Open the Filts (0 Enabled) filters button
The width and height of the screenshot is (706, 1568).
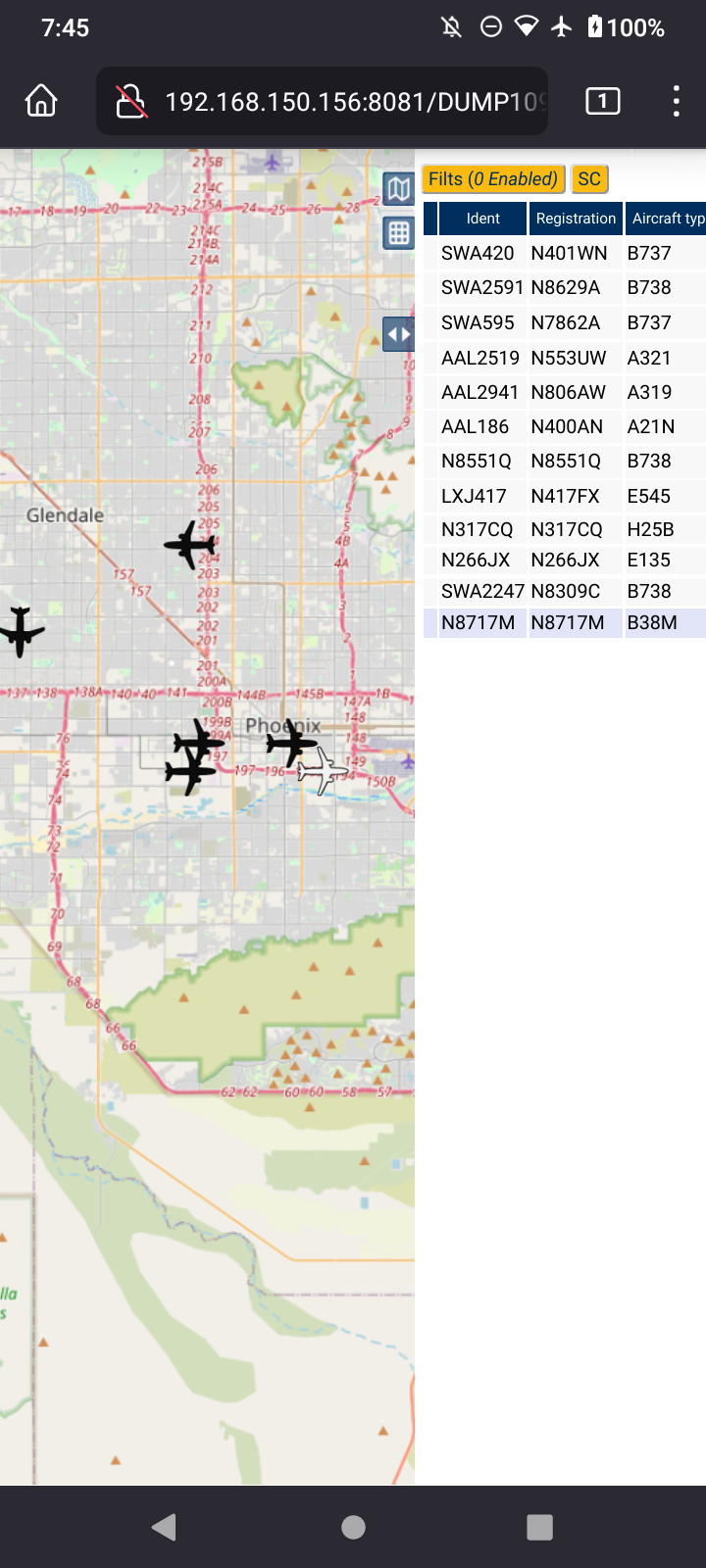(493, 179)
